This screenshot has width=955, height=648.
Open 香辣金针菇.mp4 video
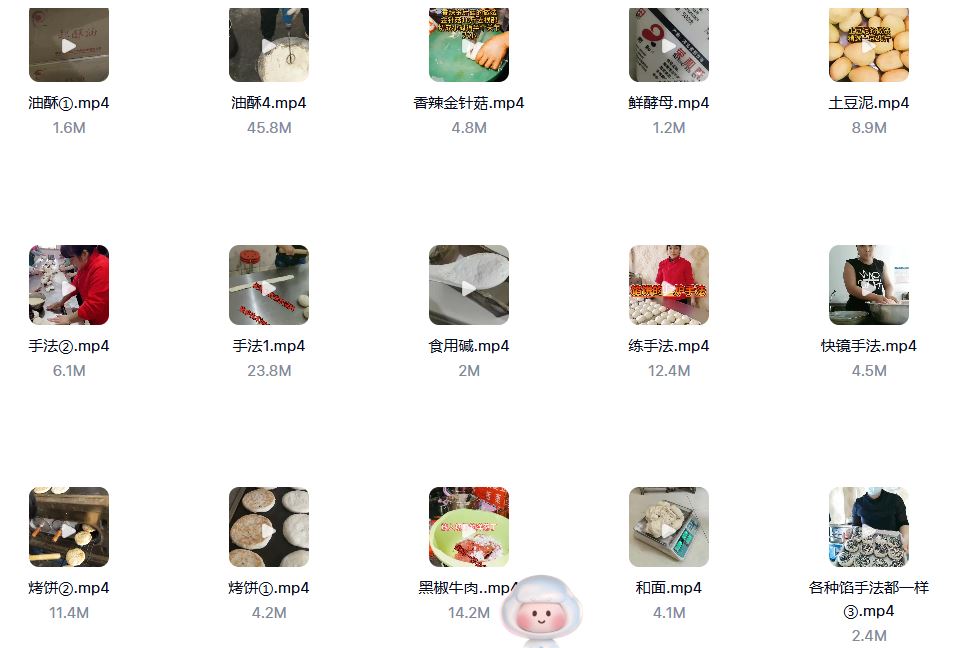(468, 46)
